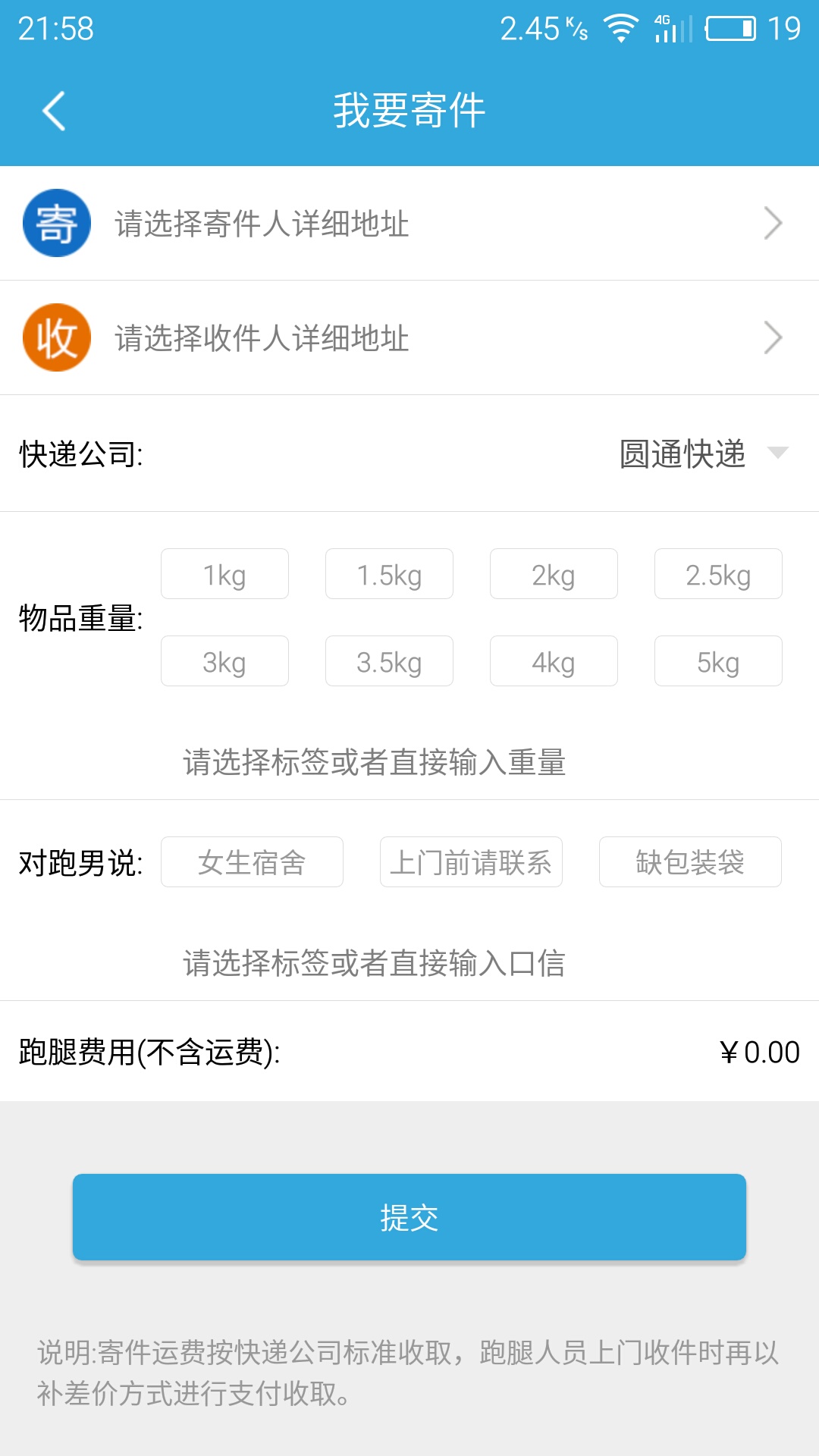
Task: Select the 3.5kg weight option
Action: (x=389, y=662)
